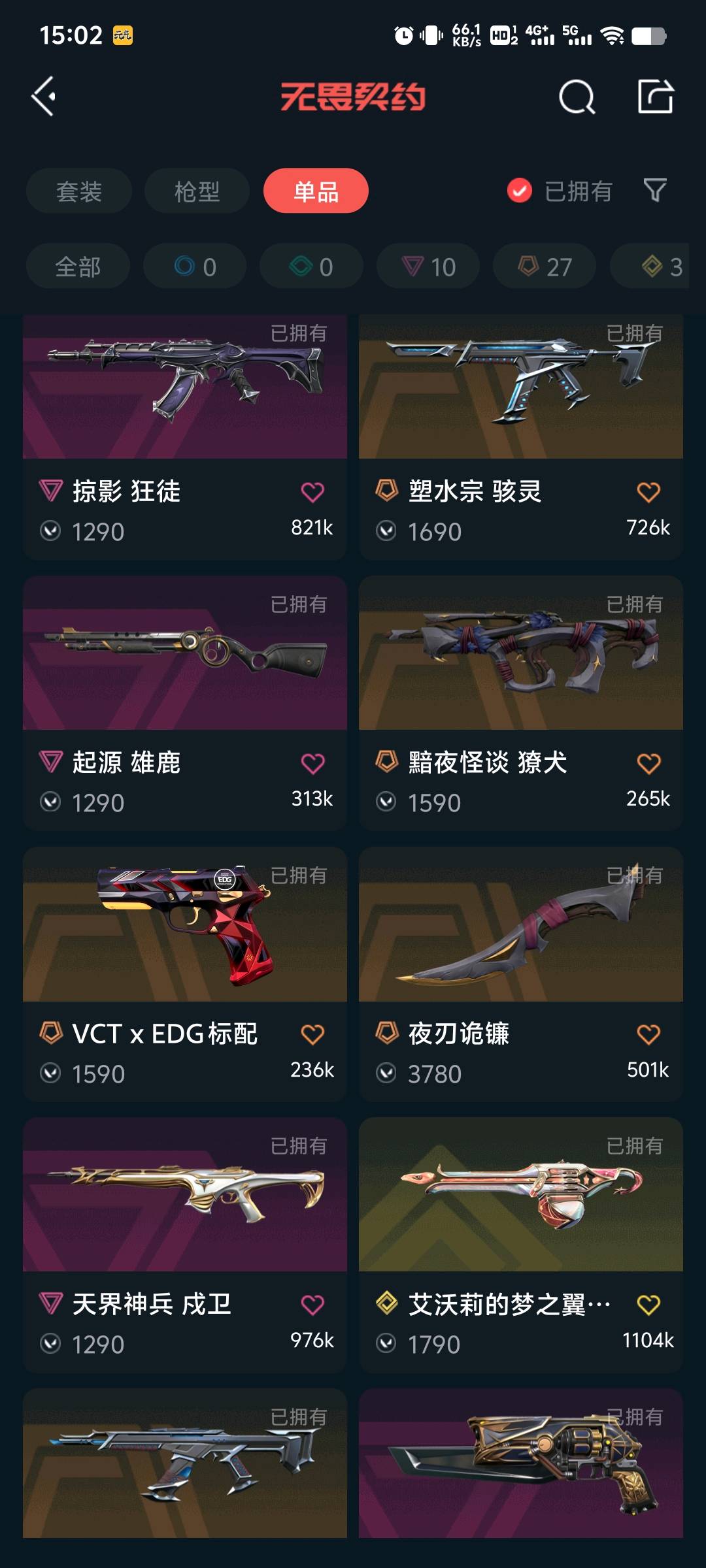
Task: Uncheck the 已拥有 filter checkbox
Action: 520,191
